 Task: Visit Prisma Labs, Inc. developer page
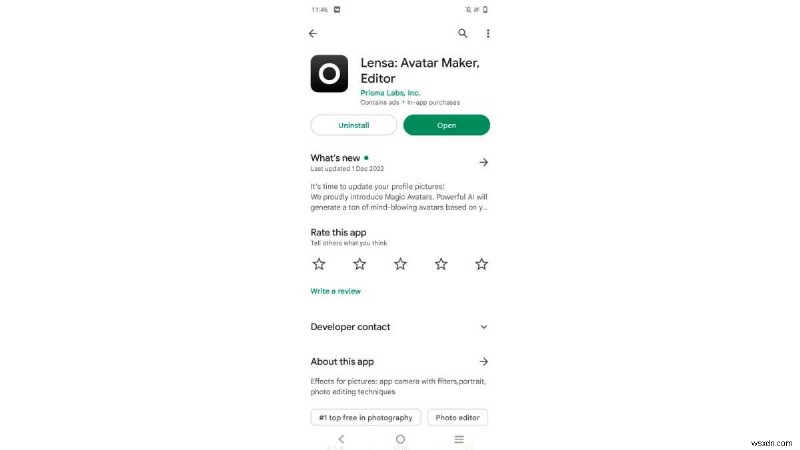click(390, 92)
